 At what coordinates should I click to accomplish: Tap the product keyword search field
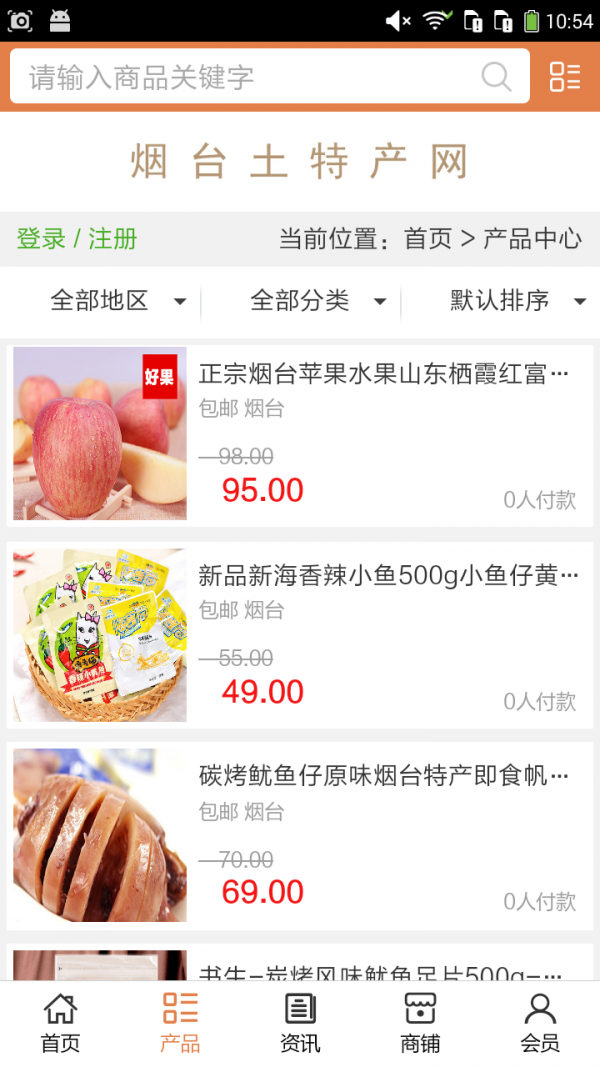(240, 77)
